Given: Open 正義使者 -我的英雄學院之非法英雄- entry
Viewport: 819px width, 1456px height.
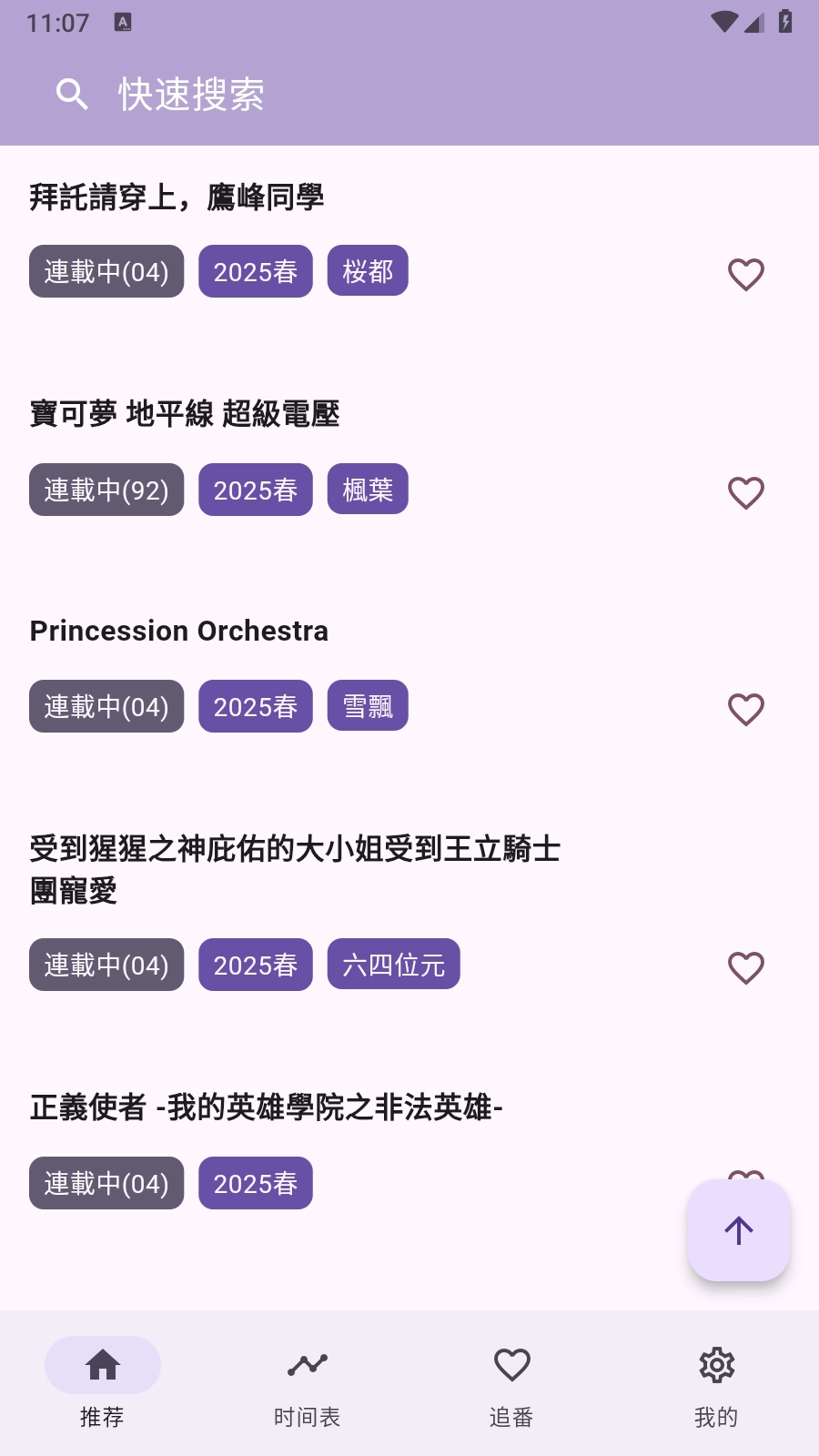Looking at the screenshot, I should tap(267, 1107).
